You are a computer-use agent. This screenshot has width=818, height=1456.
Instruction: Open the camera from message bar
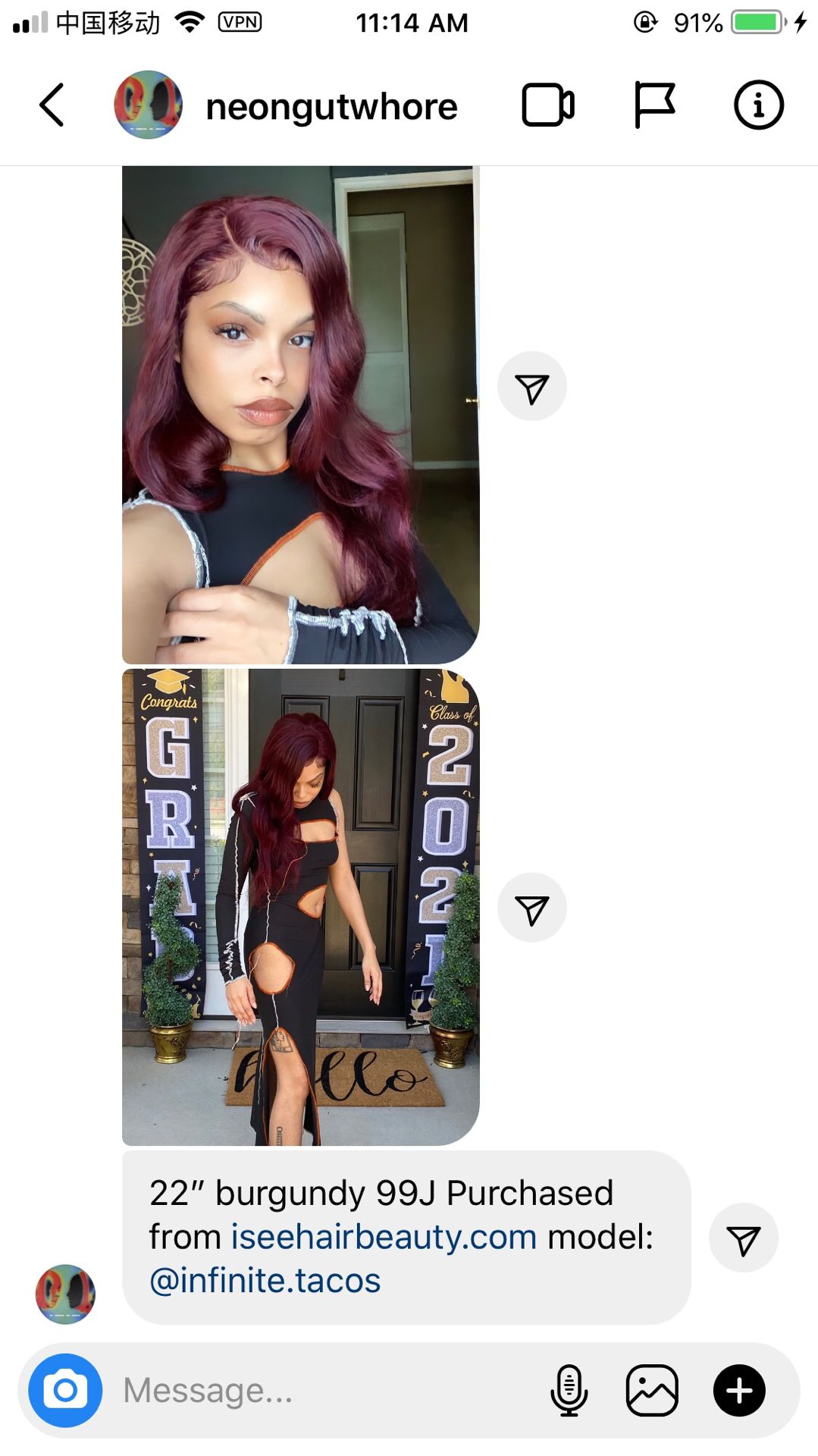pos(65,1390)
